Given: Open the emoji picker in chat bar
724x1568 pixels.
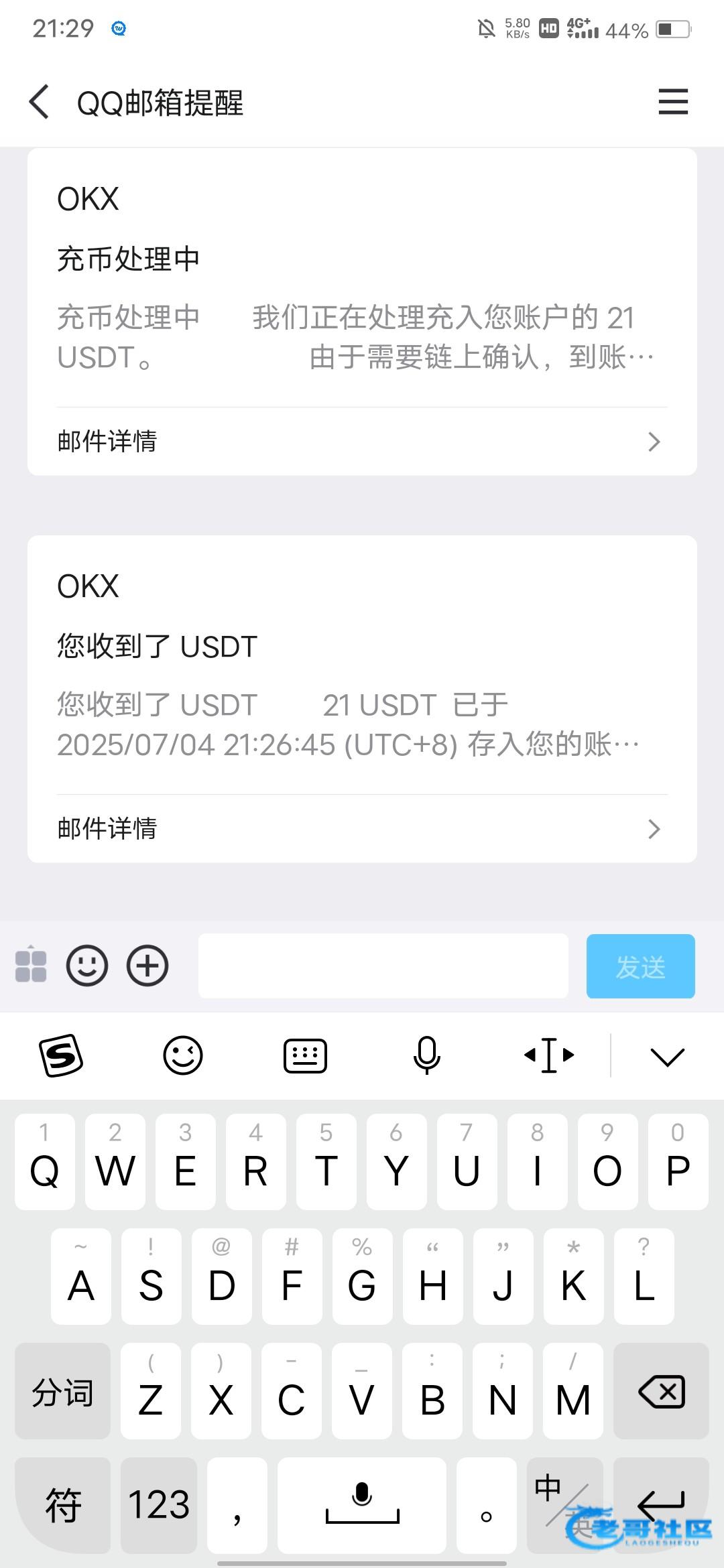Looking at the screenshot, I should click(87, 966).
